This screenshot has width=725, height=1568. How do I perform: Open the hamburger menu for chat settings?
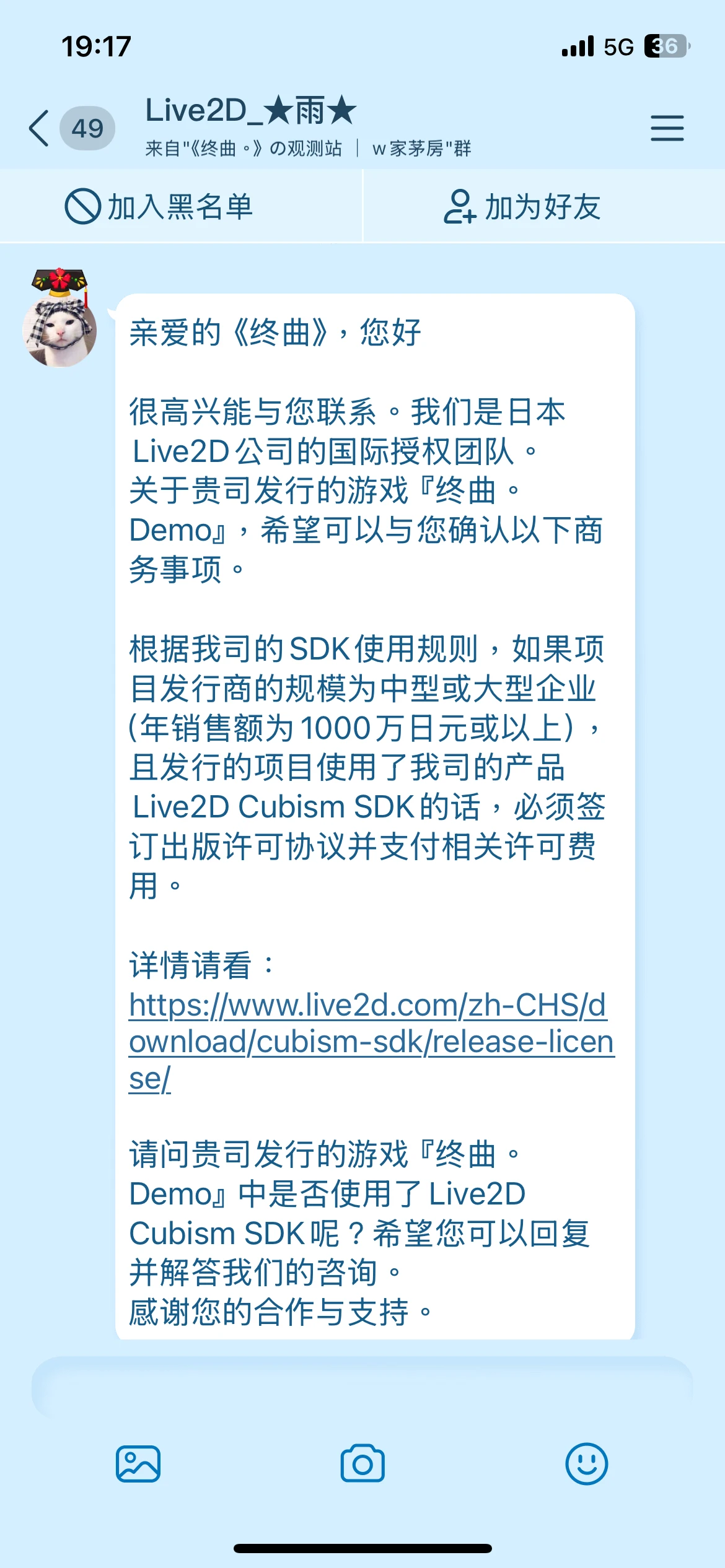(x=667, y=128)
